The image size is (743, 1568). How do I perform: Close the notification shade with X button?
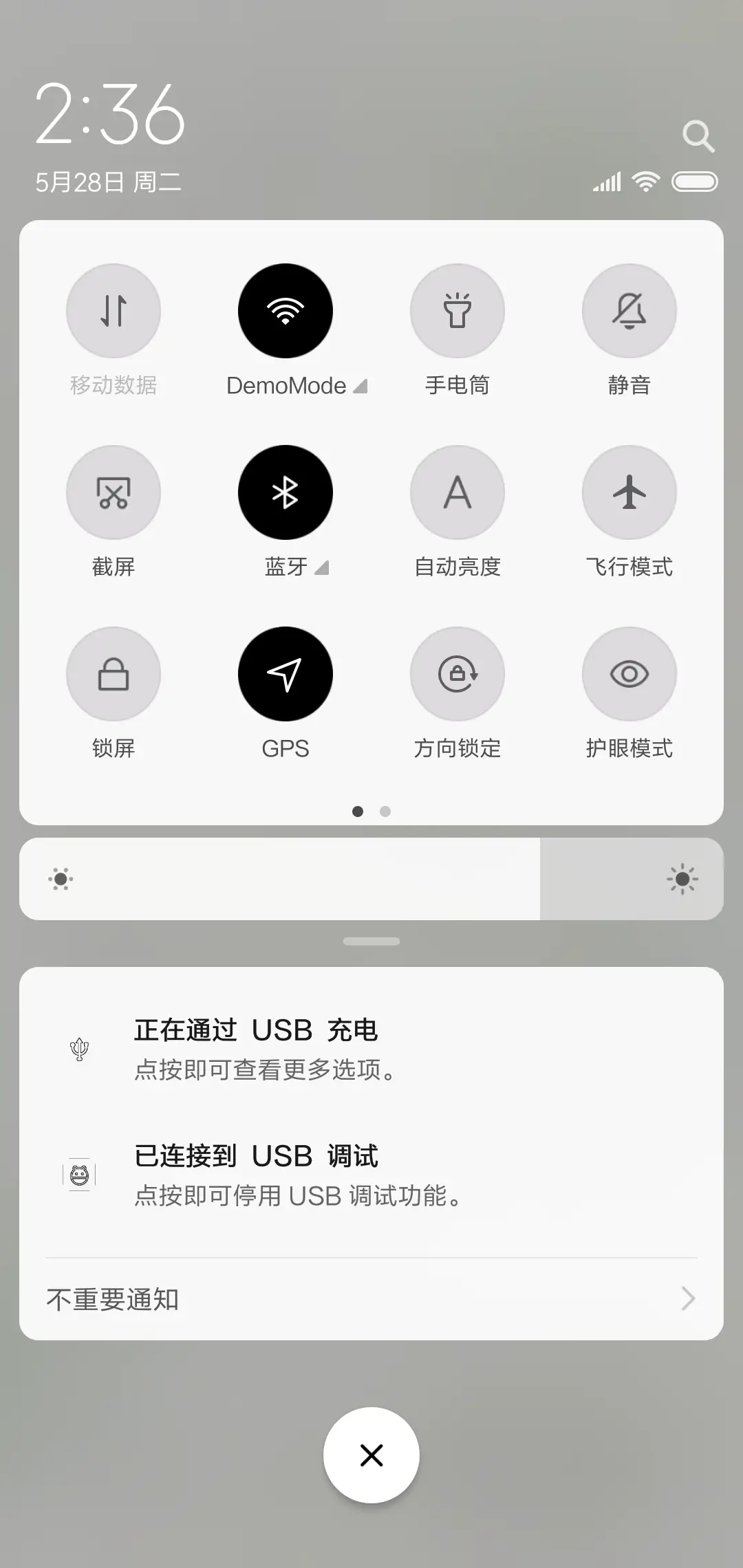[x=371, y=1455]
